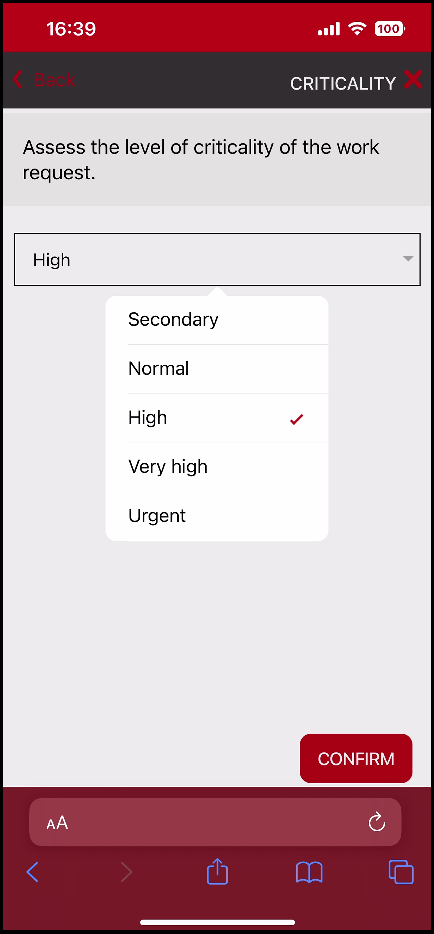Open the Safari share sheet
Viewport: 434px width, 934px height.
[x=217, y=872]
